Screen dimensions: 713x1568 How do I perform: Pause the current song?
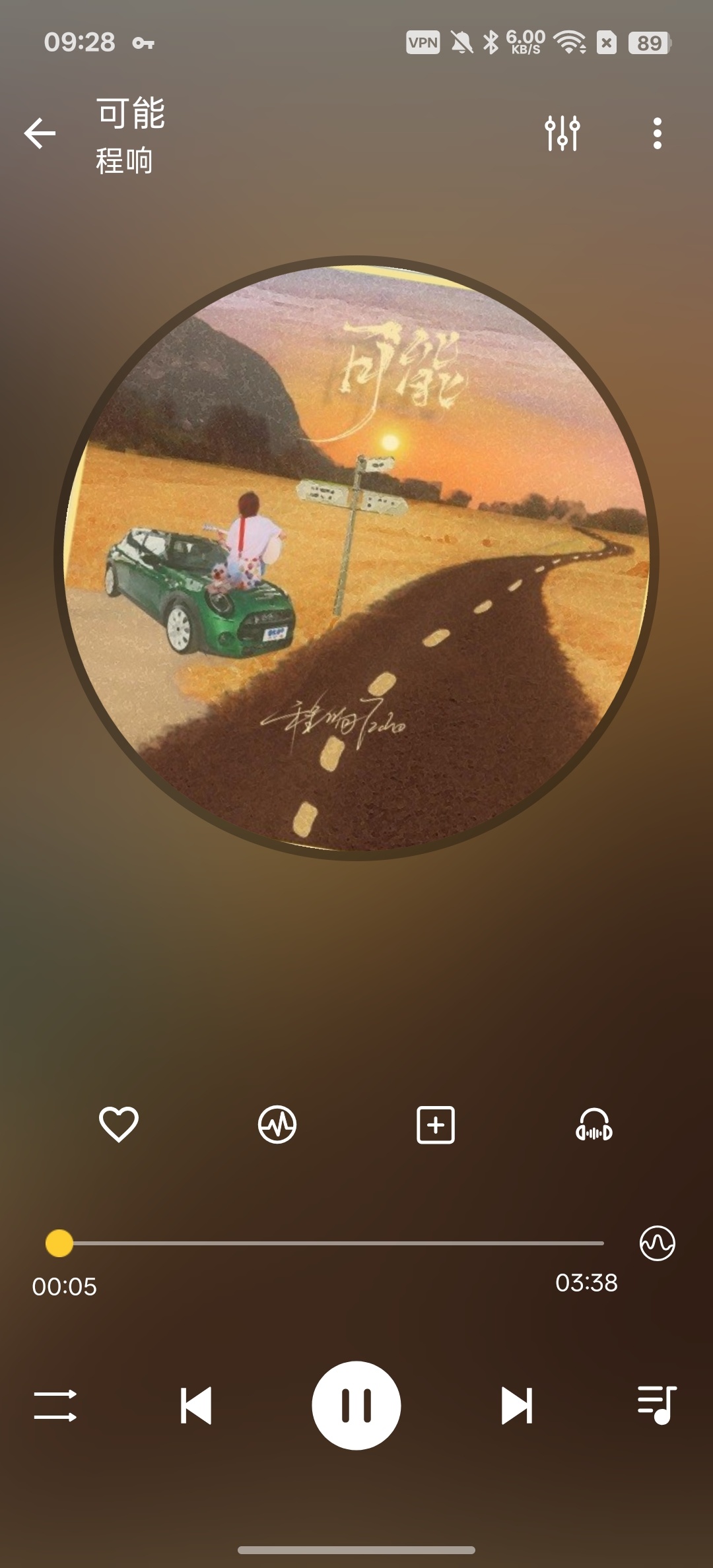pyautogui.click(x=356, y=1406)
